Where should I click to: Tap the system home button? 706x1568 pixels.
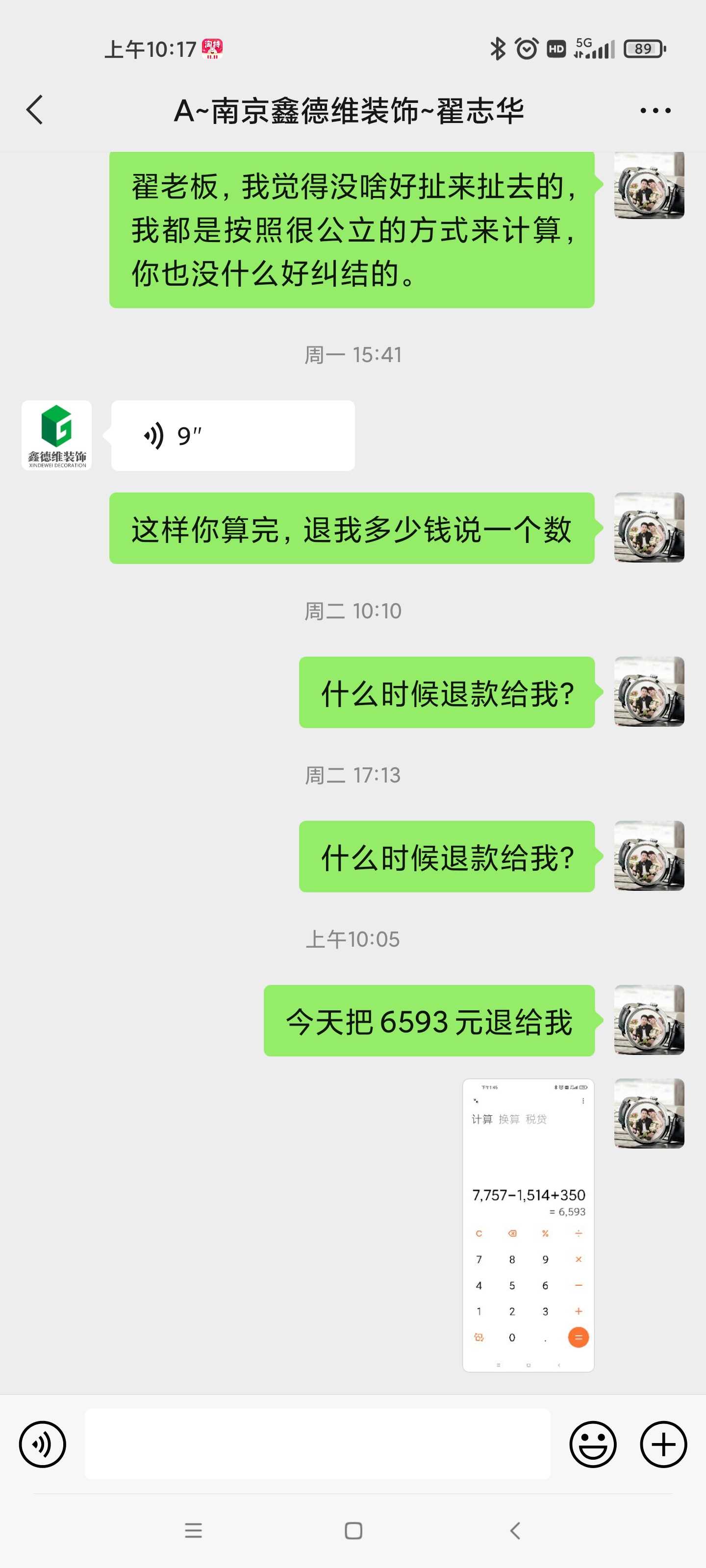353,1530
